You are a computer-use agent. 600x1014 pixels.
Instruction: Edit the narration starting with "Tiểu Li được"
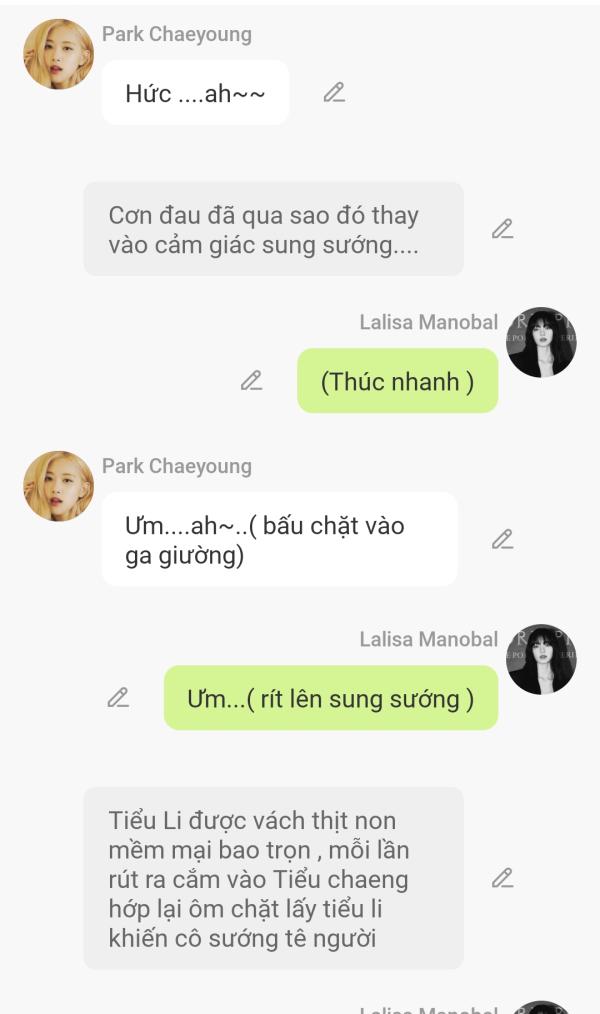(502, 878)
